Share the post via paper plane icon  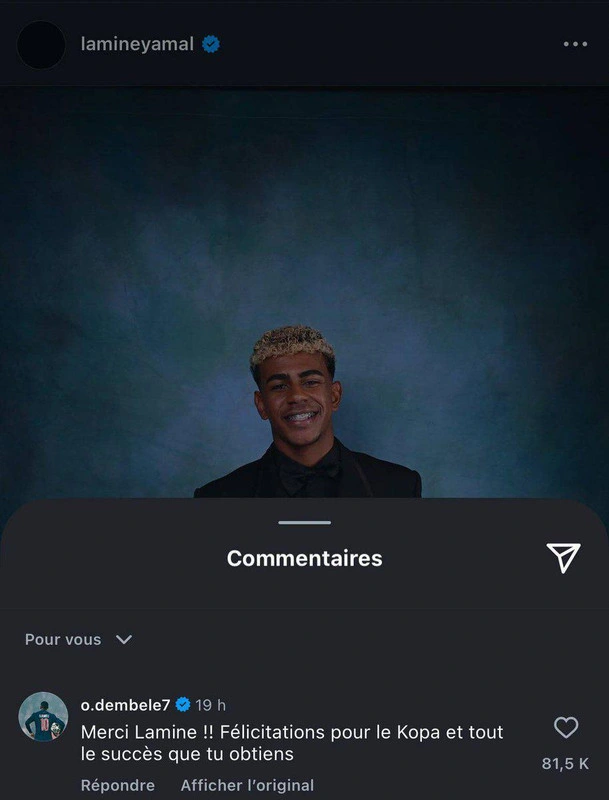(563, 558)
